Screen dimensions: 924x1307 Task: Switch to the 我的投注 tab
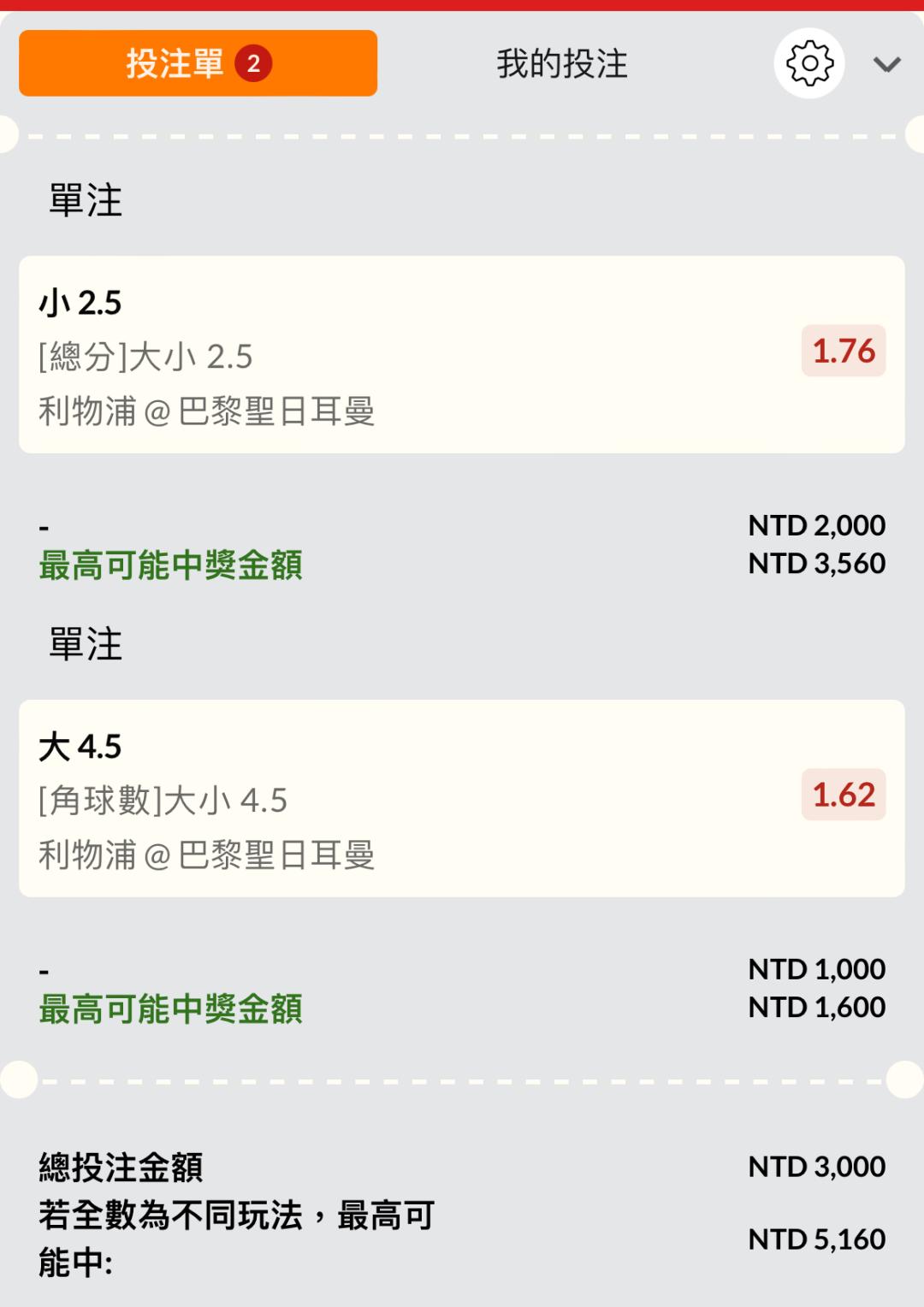click(x=562, y=64)
